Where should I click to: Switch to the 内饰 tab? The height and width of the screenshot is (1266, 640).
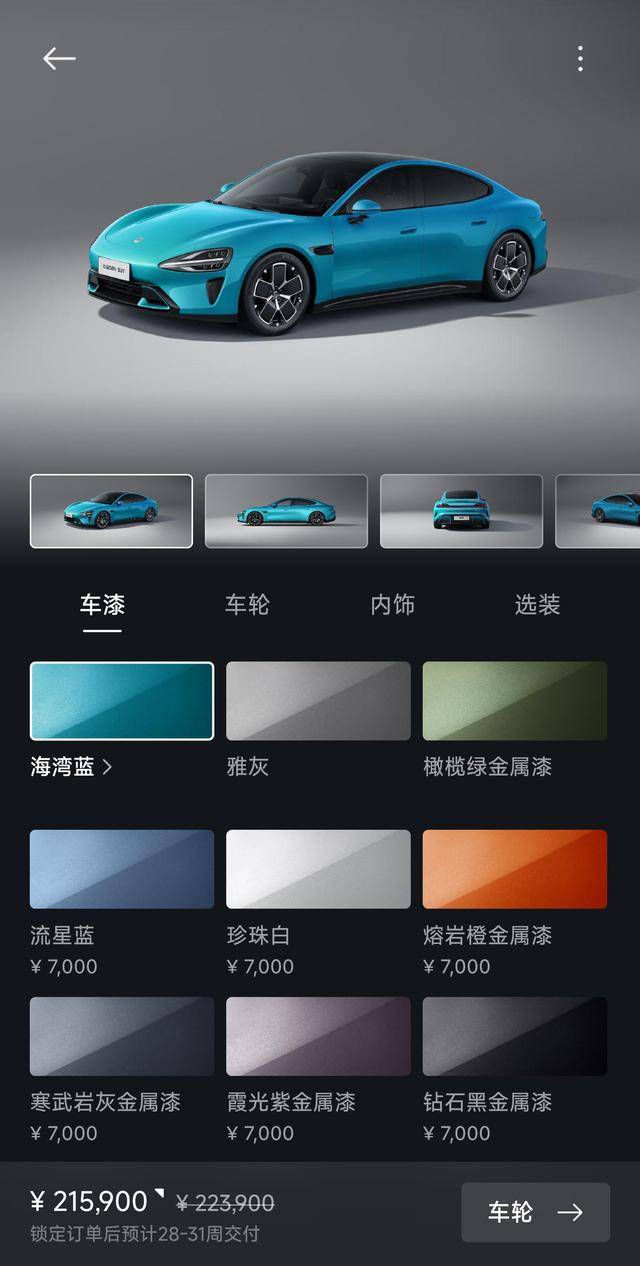(392, 605)
